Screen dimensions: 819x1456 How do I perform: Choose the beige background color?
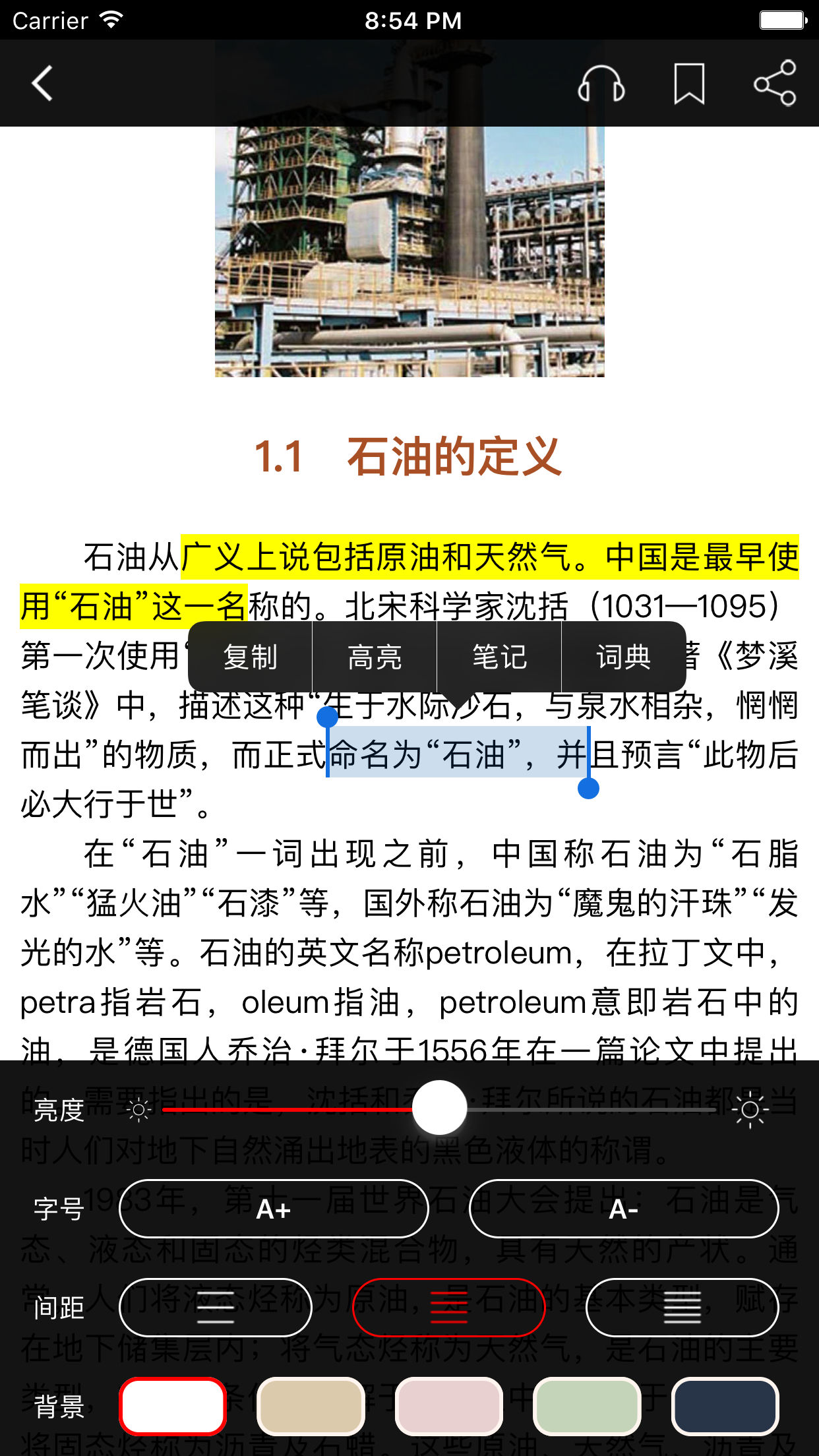click(x=311, y=1407)
